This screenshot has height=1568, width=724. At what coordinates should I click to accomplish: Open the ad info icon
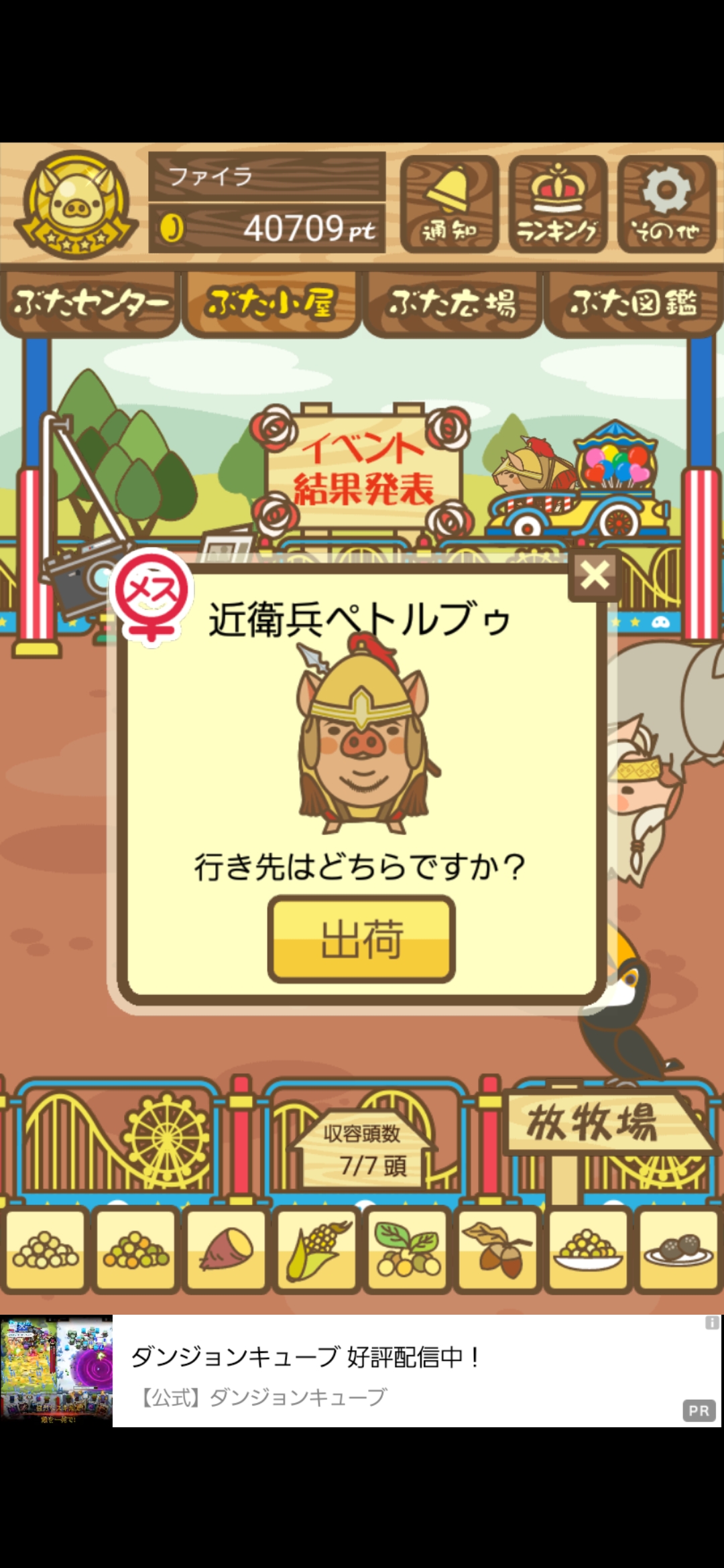(x=711, y=1323)
